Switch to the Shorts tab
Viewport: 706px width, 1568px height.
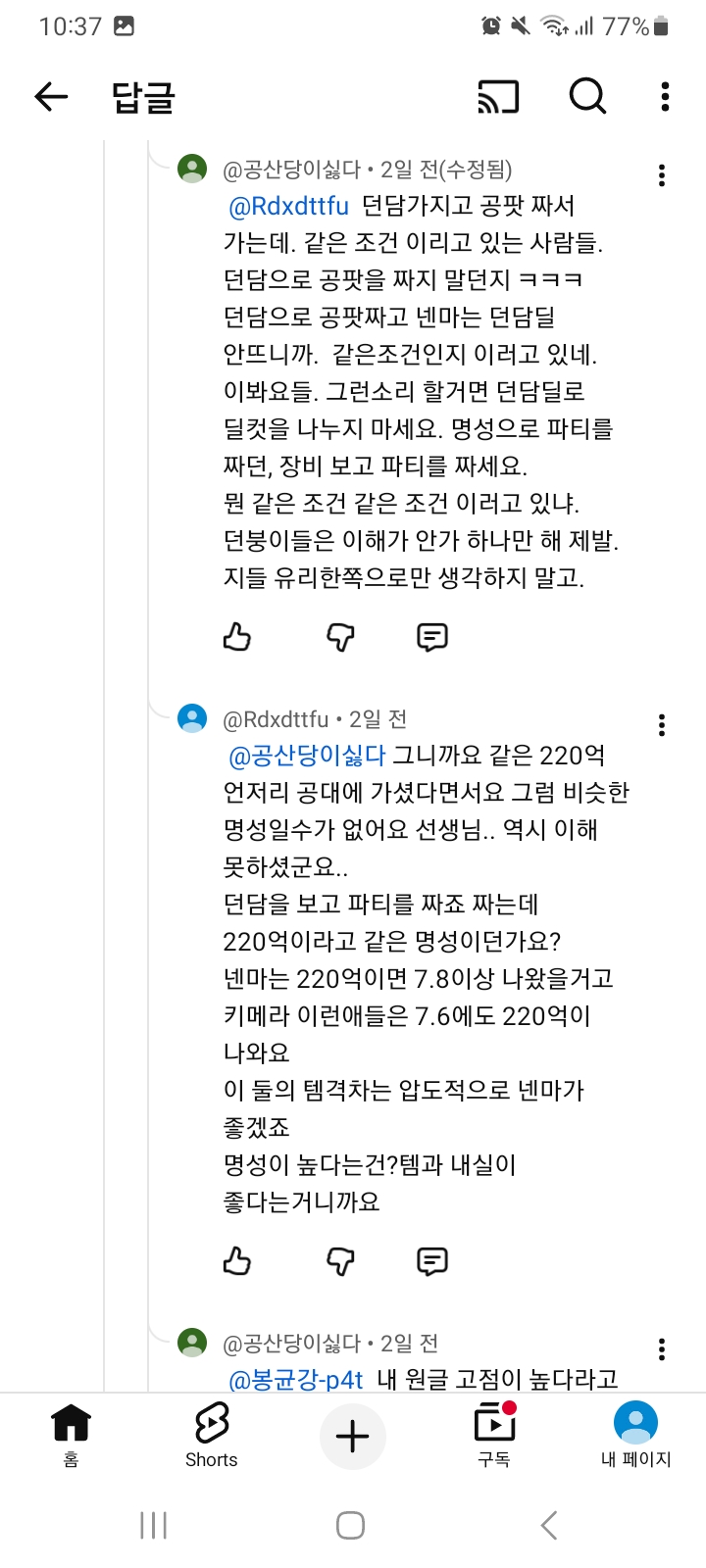(211, 1435)
